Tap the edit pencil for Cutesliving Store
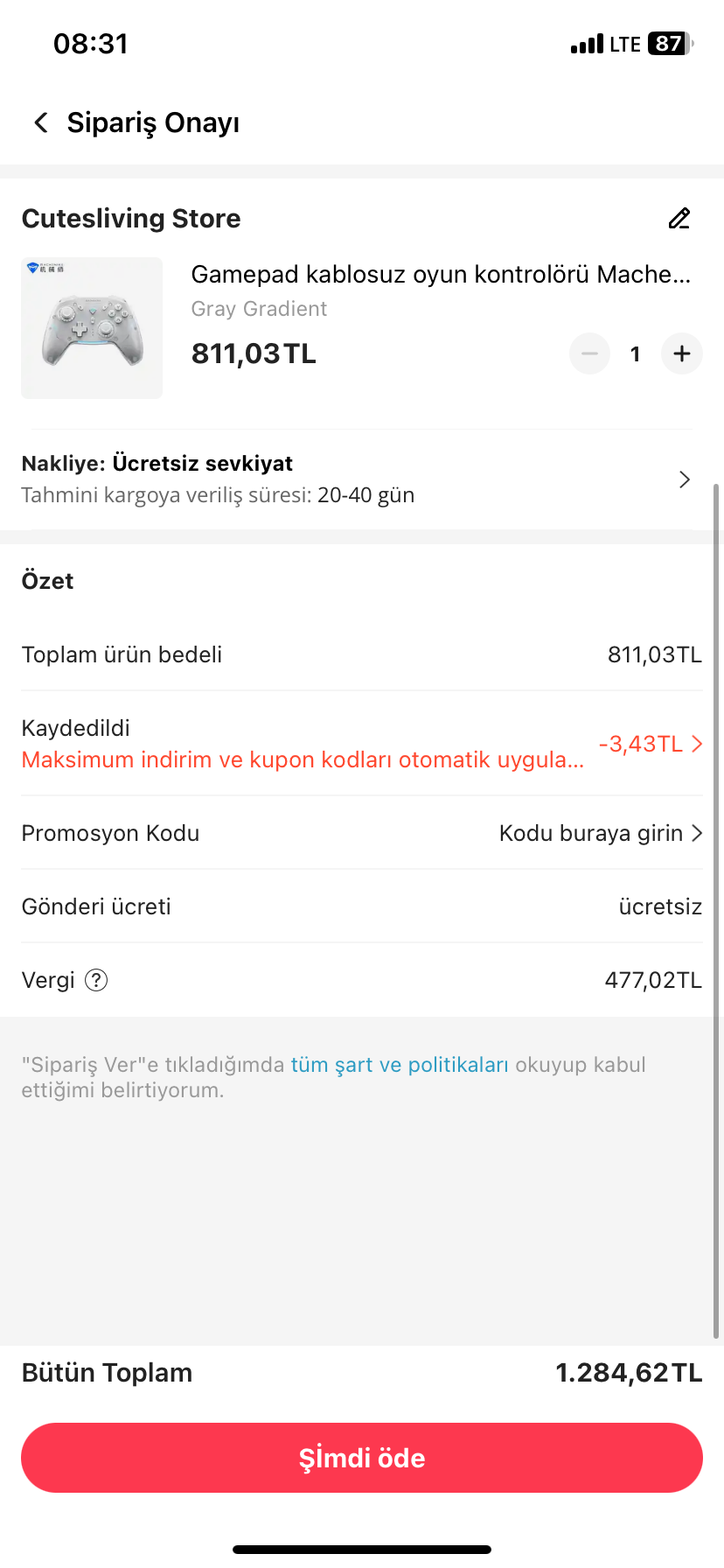Image resolution: width=724 pixels, height=1568 pixels. point(679,219)
